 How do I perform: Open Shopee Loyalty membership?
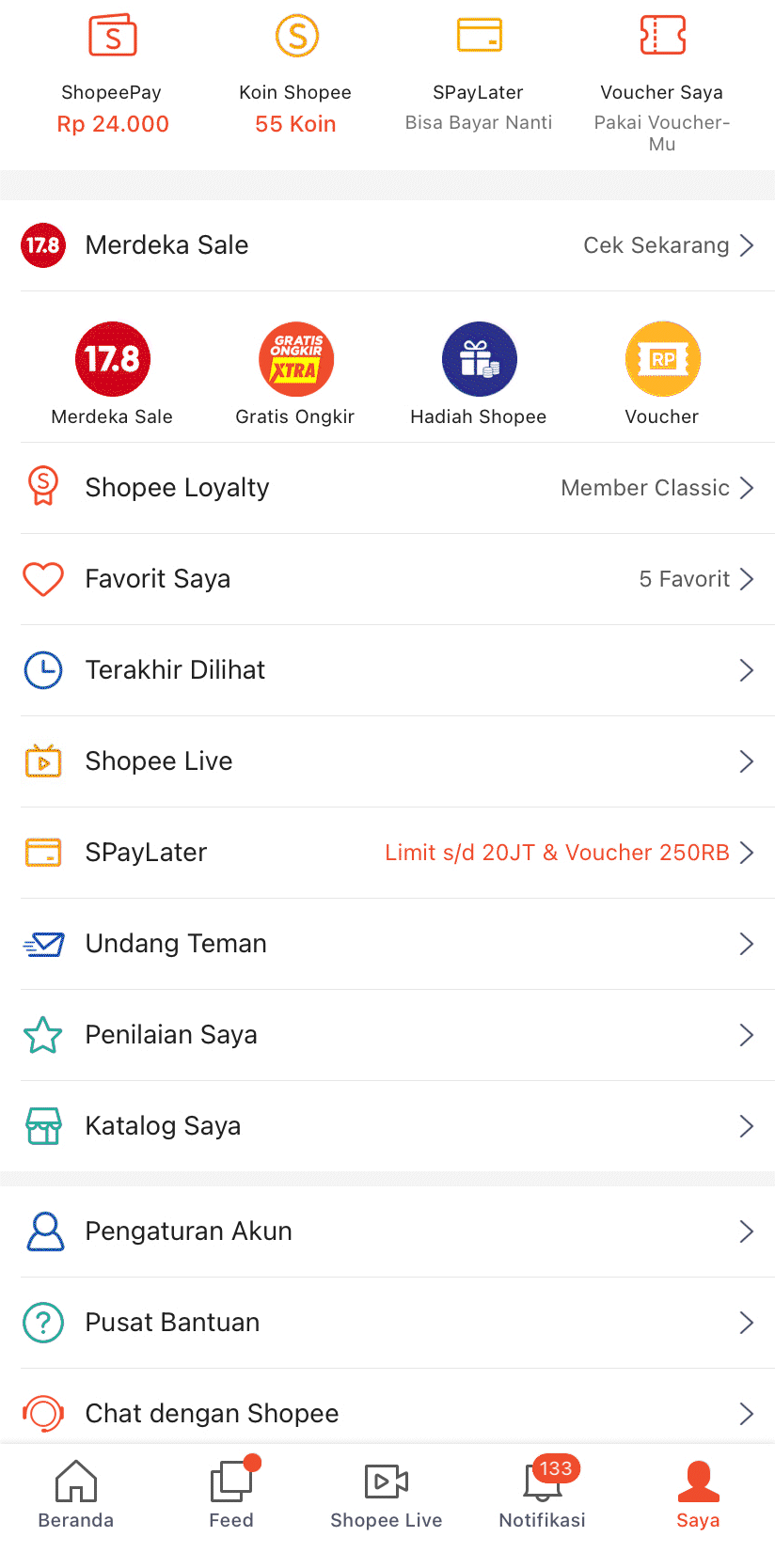tap(387, 488)
